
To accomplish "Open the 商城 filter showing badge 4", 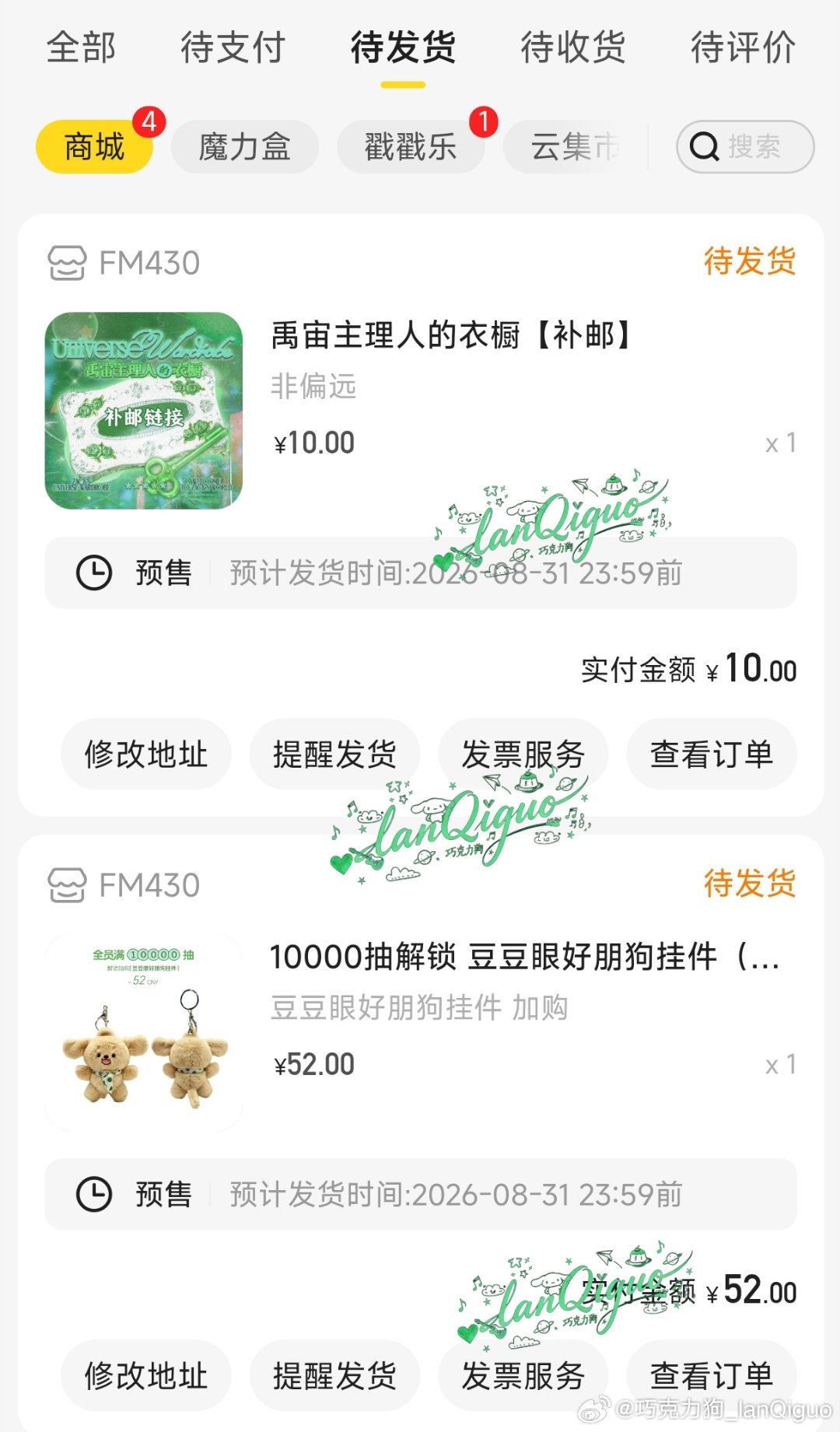I will coord(93,147).
